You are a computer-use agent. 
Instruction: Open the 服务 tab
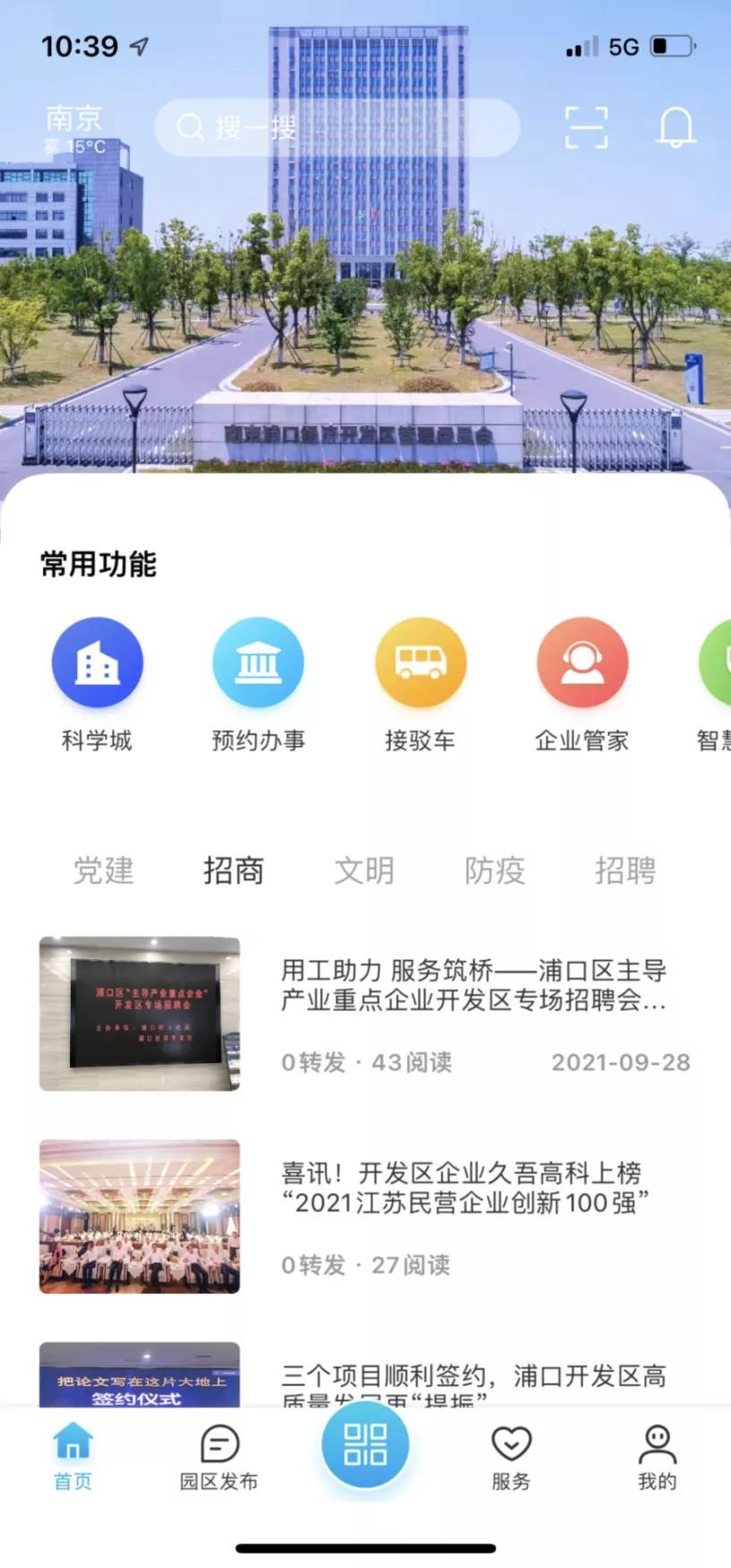point(511,1457)
